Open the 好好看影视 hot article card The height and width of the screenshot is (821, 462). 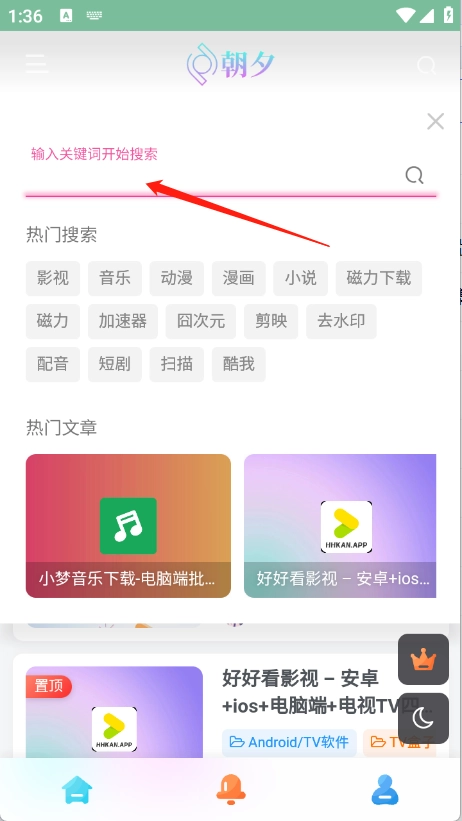340,526
